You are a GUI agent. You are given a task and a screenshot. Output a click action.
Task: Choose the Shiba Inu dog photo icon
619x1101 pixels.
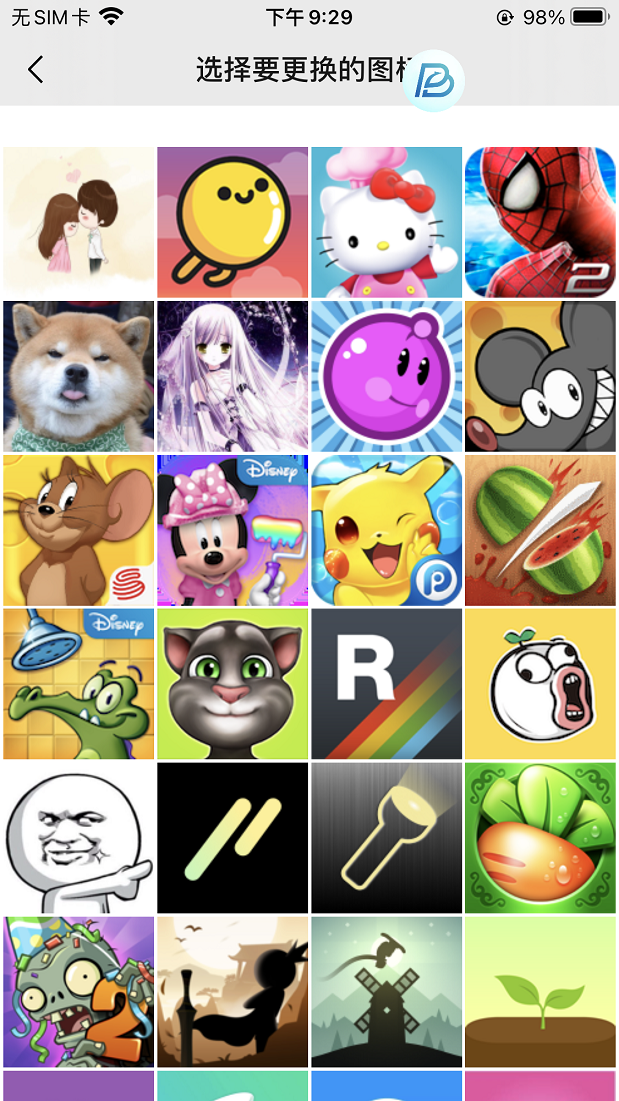coord(80,376)
